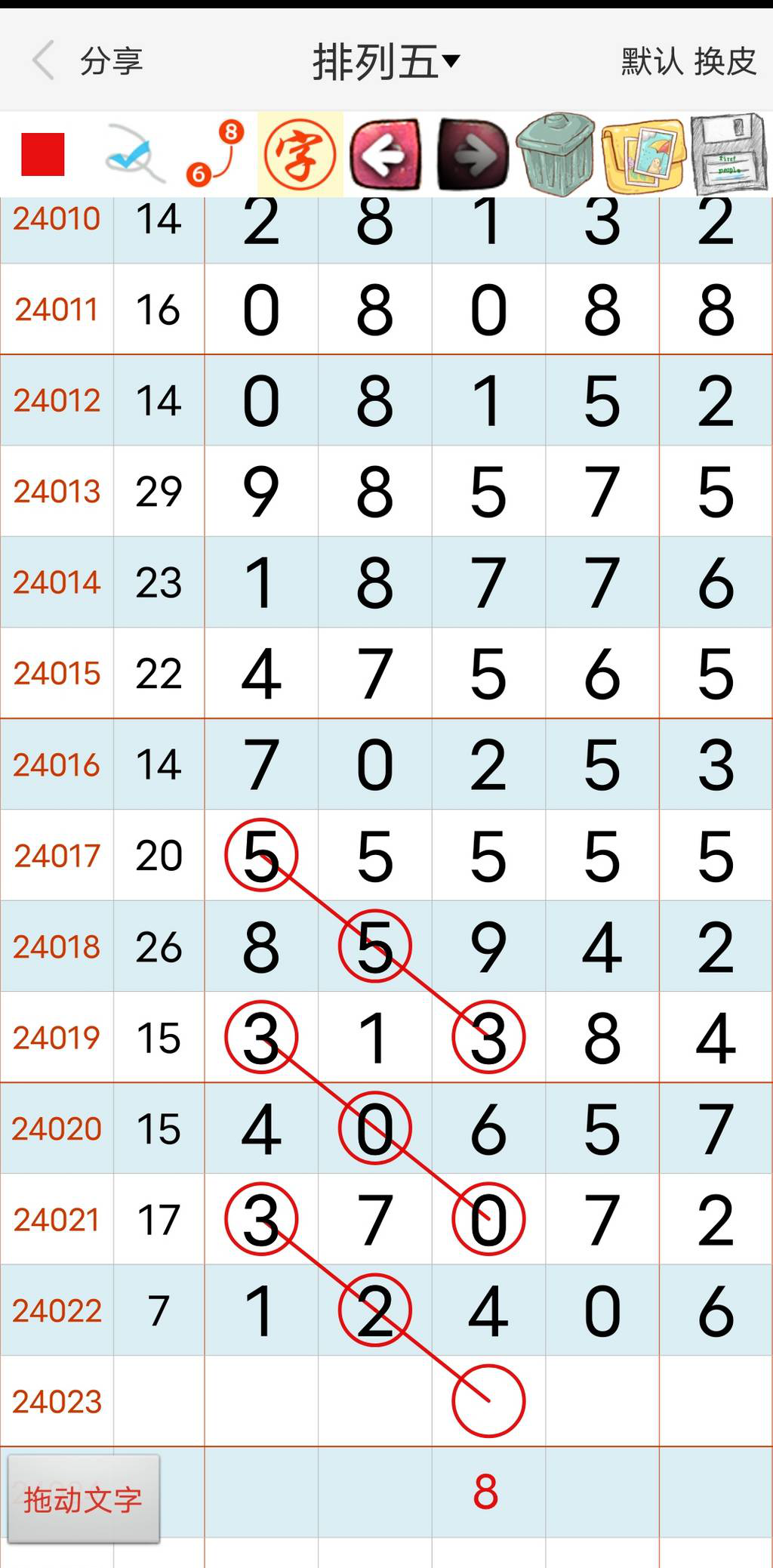Save with the floppy disk icon

728,154
